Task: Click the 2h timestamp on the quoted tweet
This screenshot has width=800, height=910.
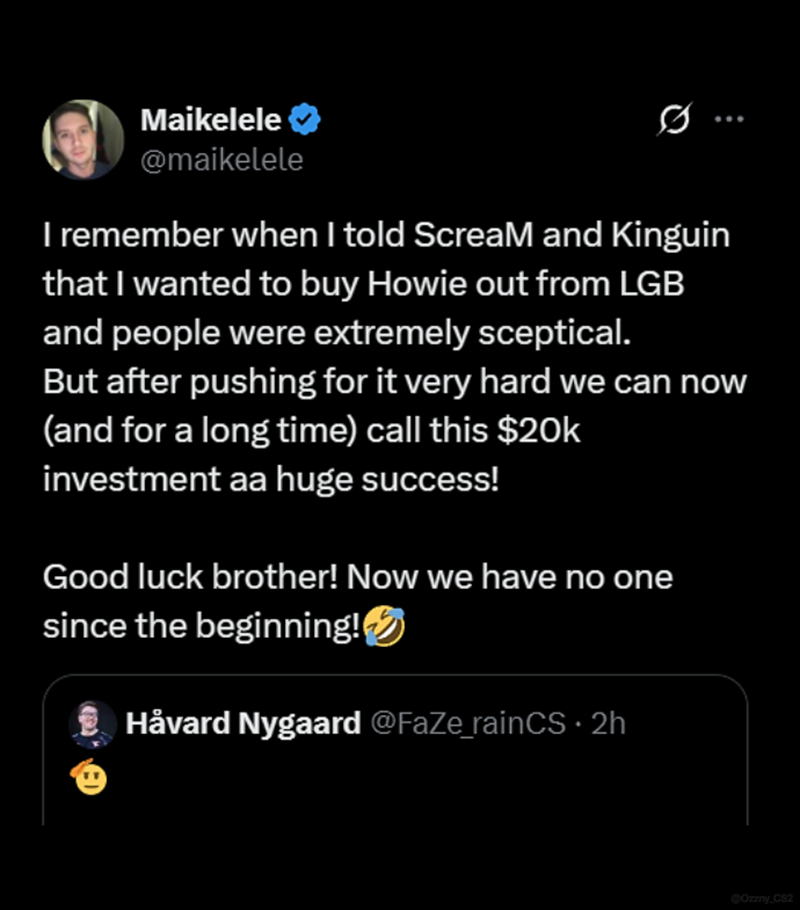Action: (608, 723)
